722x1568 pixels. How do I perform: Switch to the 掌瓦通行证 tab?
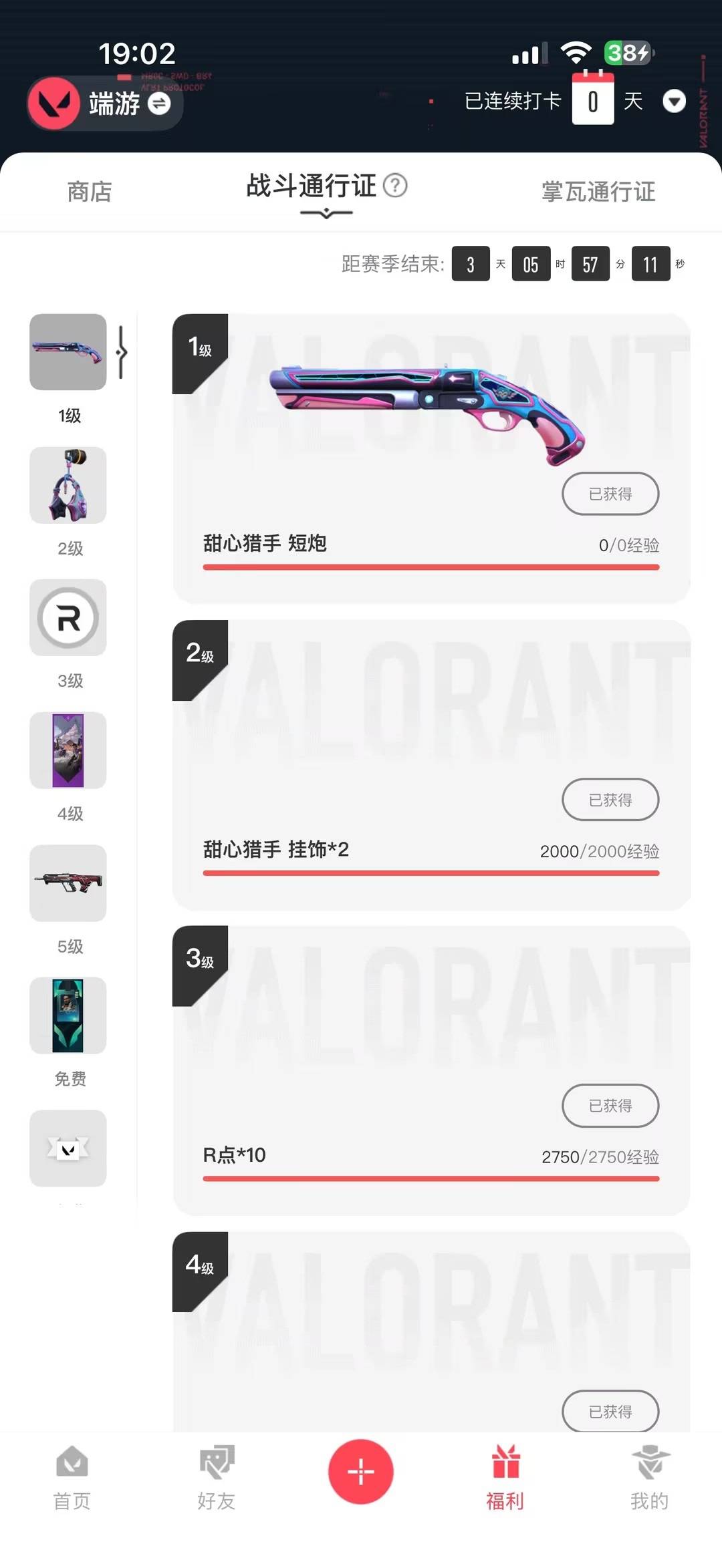pyautogui.click(x=598, y=192)
